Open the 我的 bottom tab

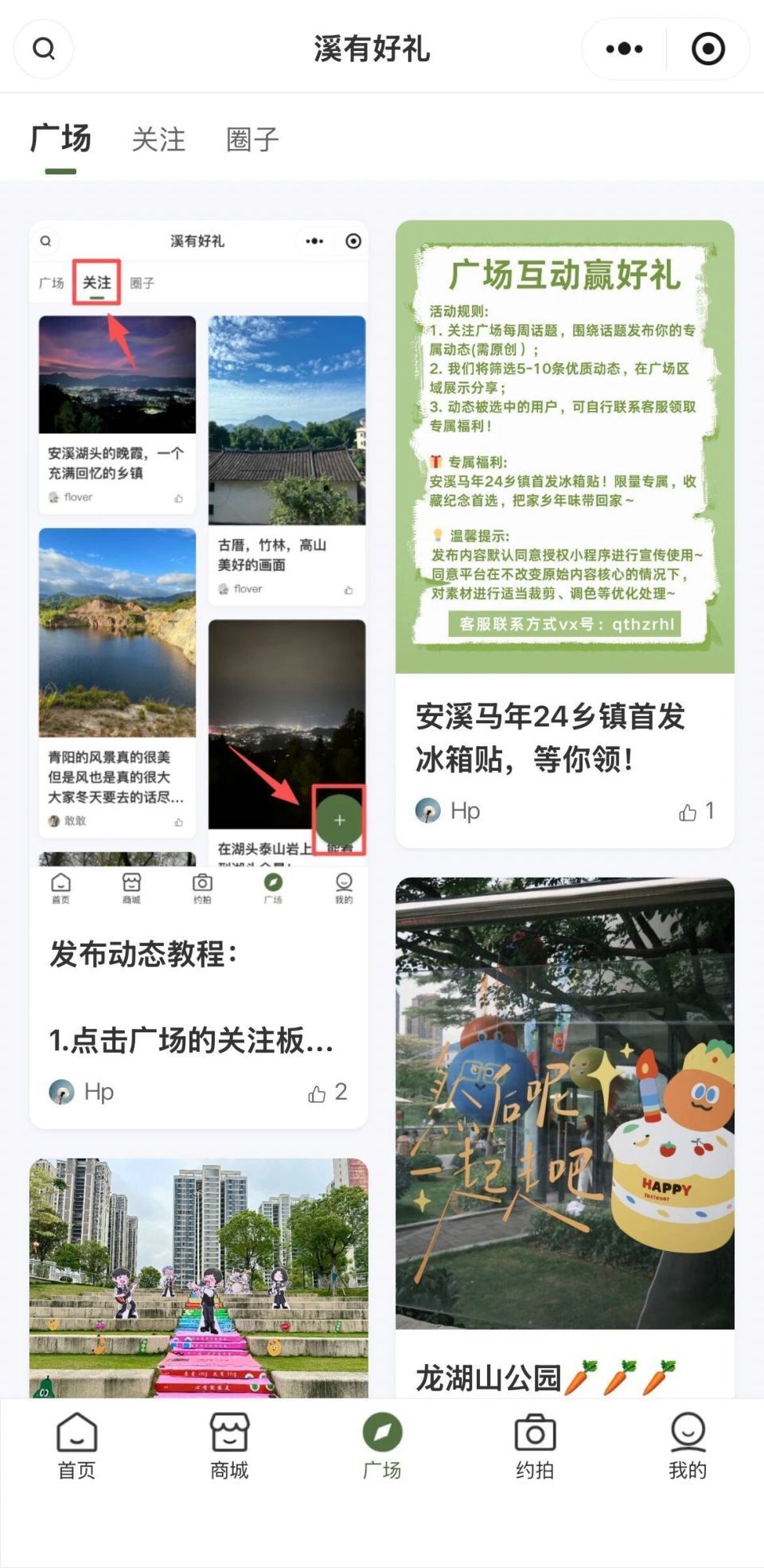[x=688, y=1446]
